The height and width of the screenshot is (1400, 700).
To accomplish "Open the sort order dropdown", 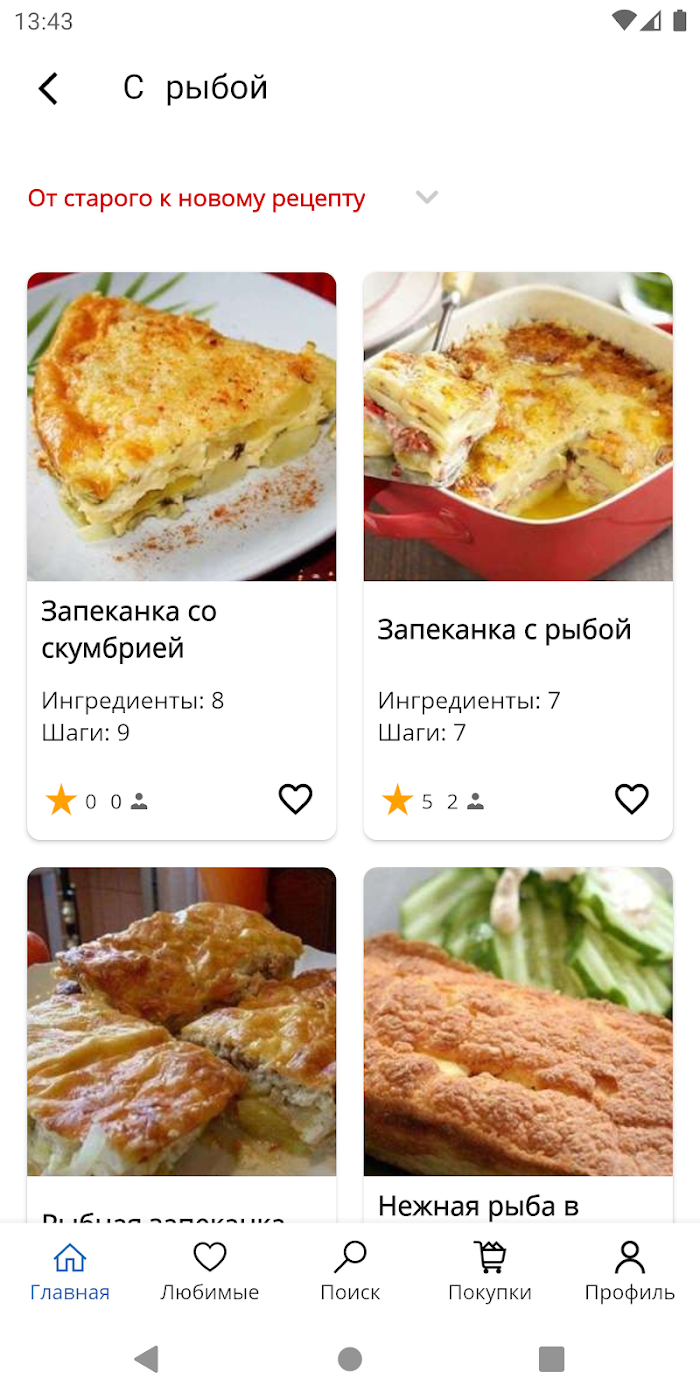I will click(x=233, y=198).
